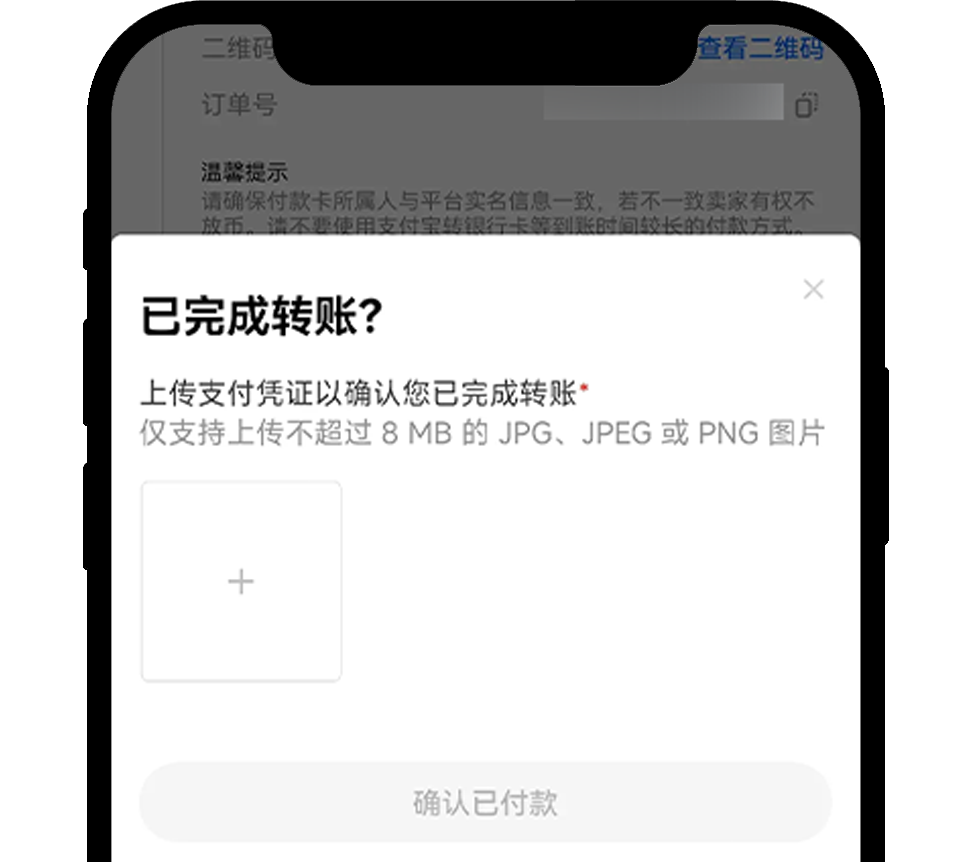
Task: Copy the order number
Action: (x=806, y=105)
